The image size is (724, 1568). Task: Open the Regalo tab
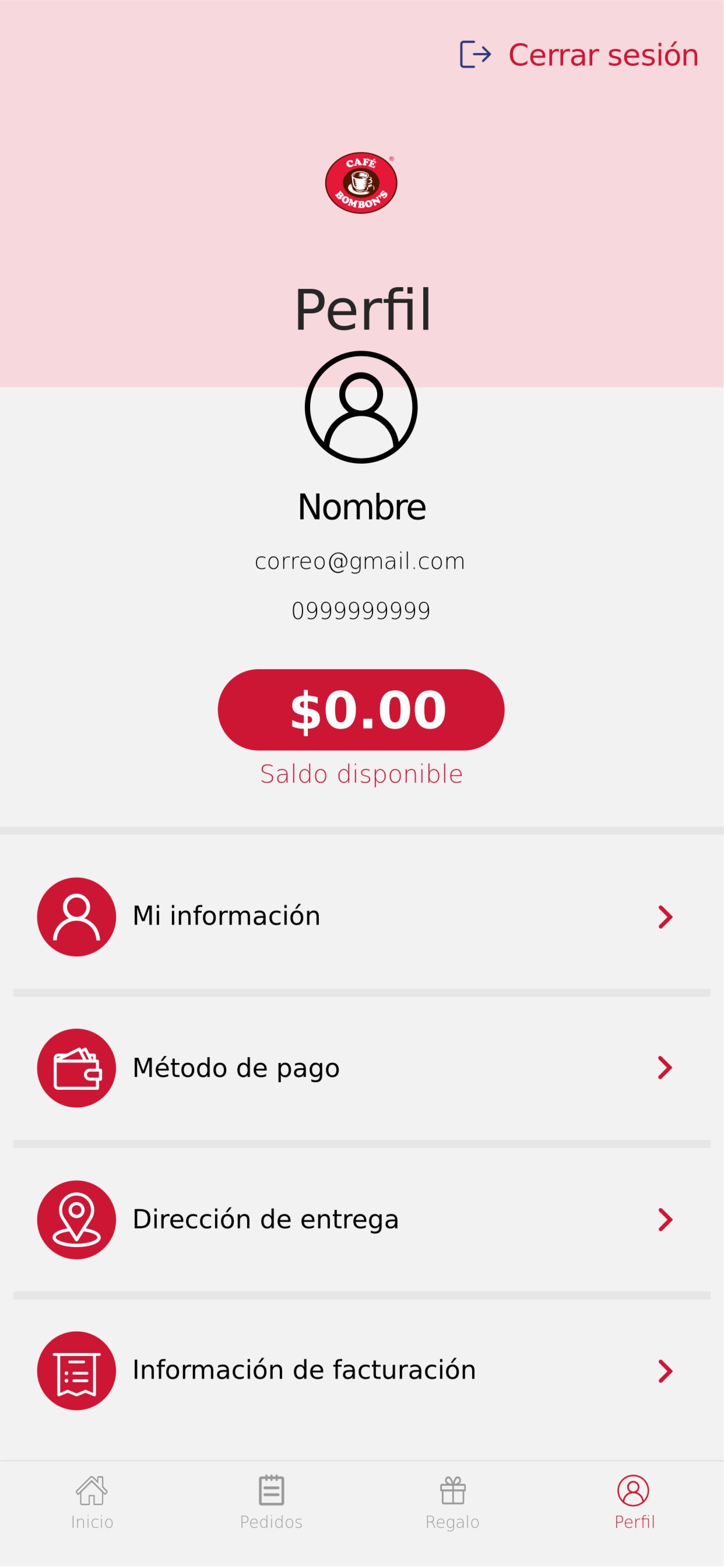click(453, 1502)
